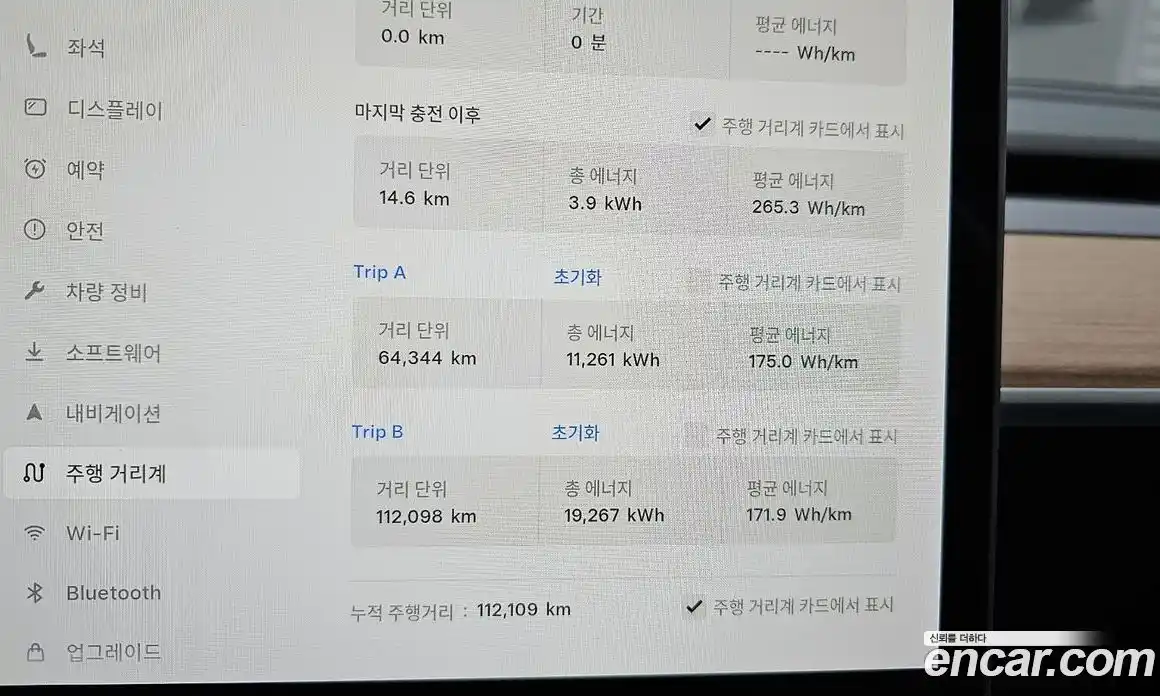
Task: Select the 차량 정비 menu
Action: tap(106, 292)
